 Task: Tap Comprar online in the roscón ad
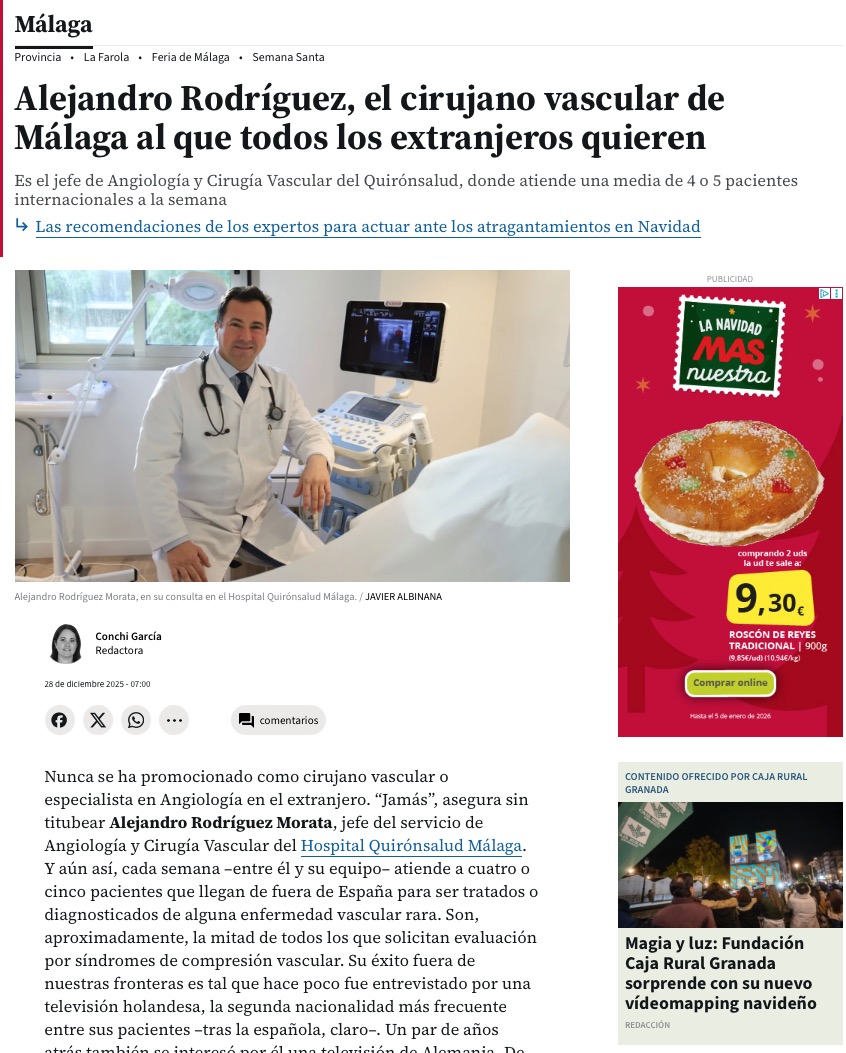[x=730, y=683]
